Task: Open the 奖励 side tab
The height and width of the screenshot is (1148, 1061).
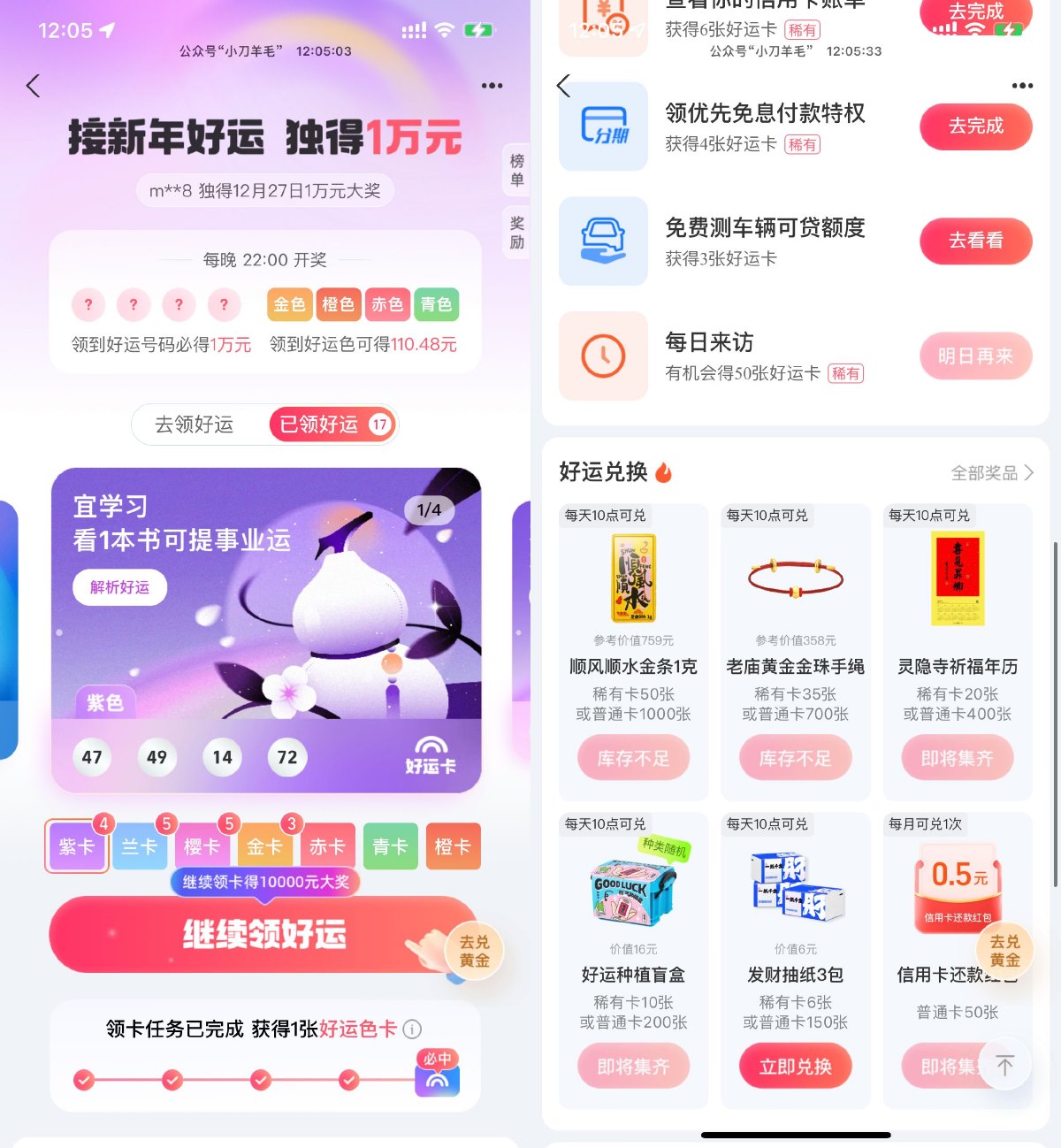Action: (x=516, y=232)
